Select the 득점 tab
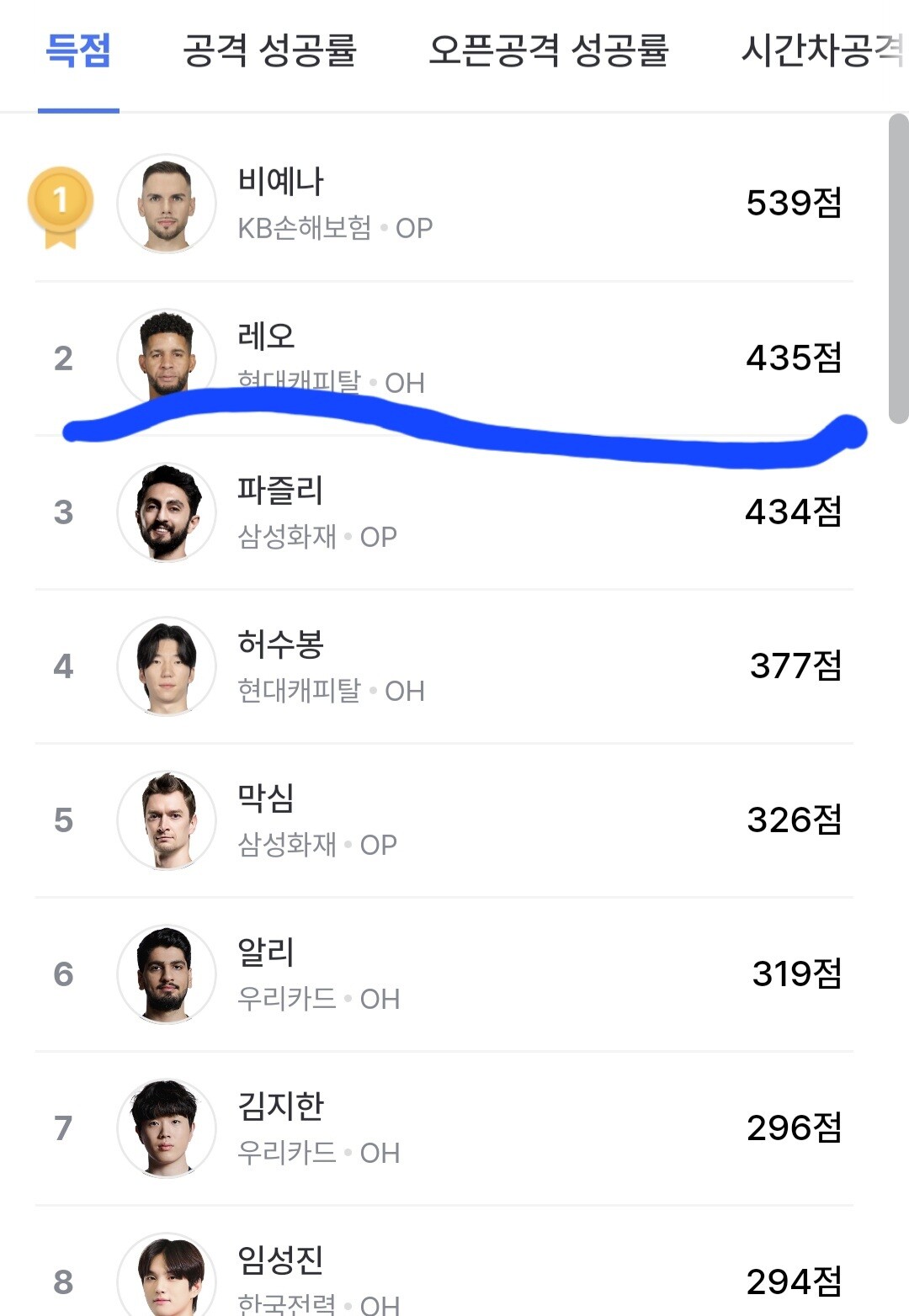This screenshot has height=1316, width=909. (78, 50)
